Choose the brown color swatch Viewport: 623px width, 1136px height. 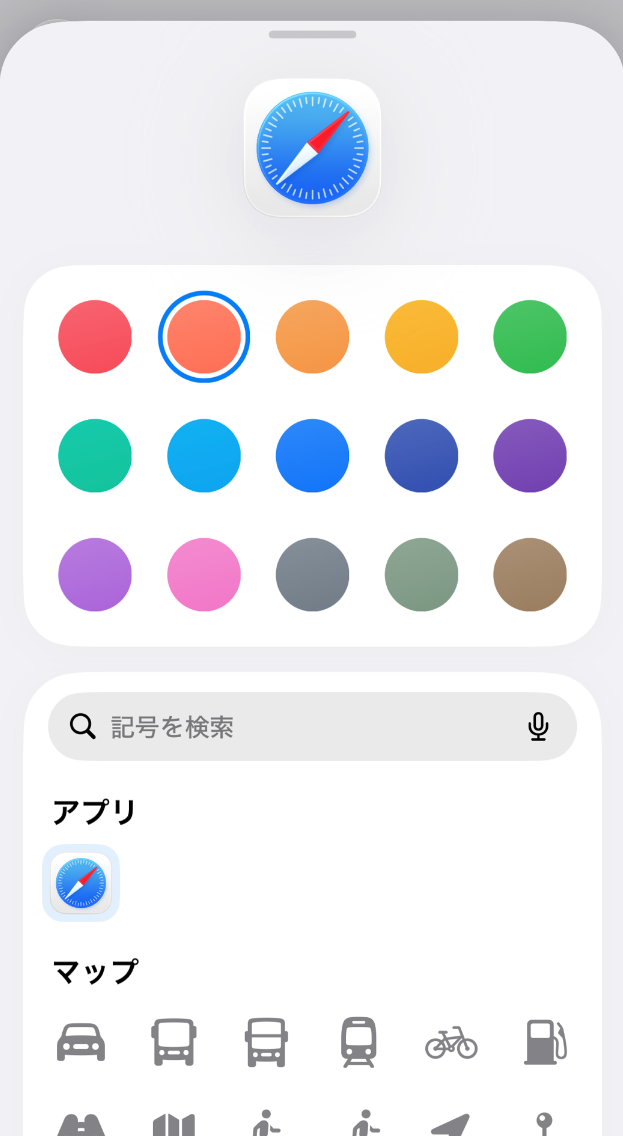point(530,575)
